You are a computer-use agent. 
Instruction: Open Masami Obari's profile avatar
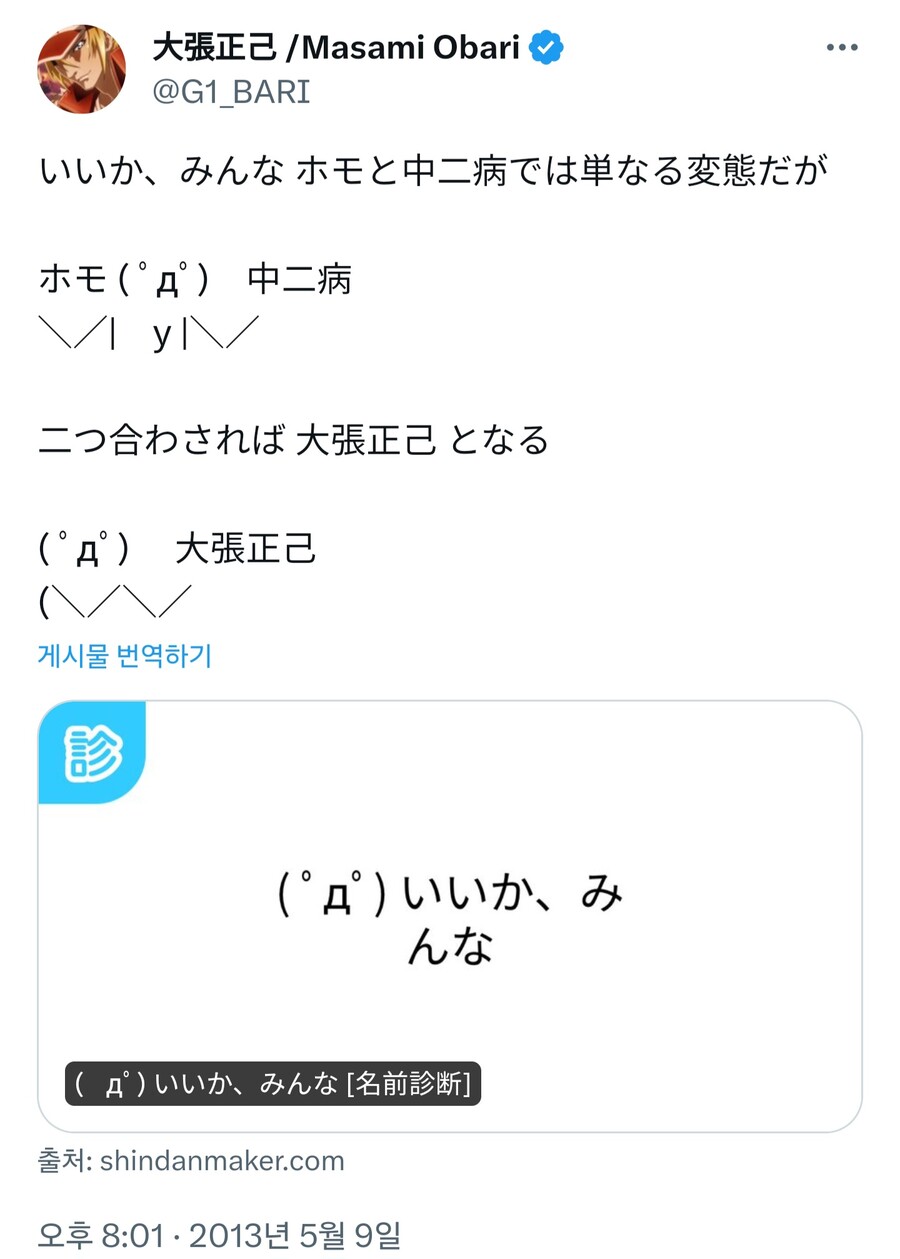coord(82,69)
